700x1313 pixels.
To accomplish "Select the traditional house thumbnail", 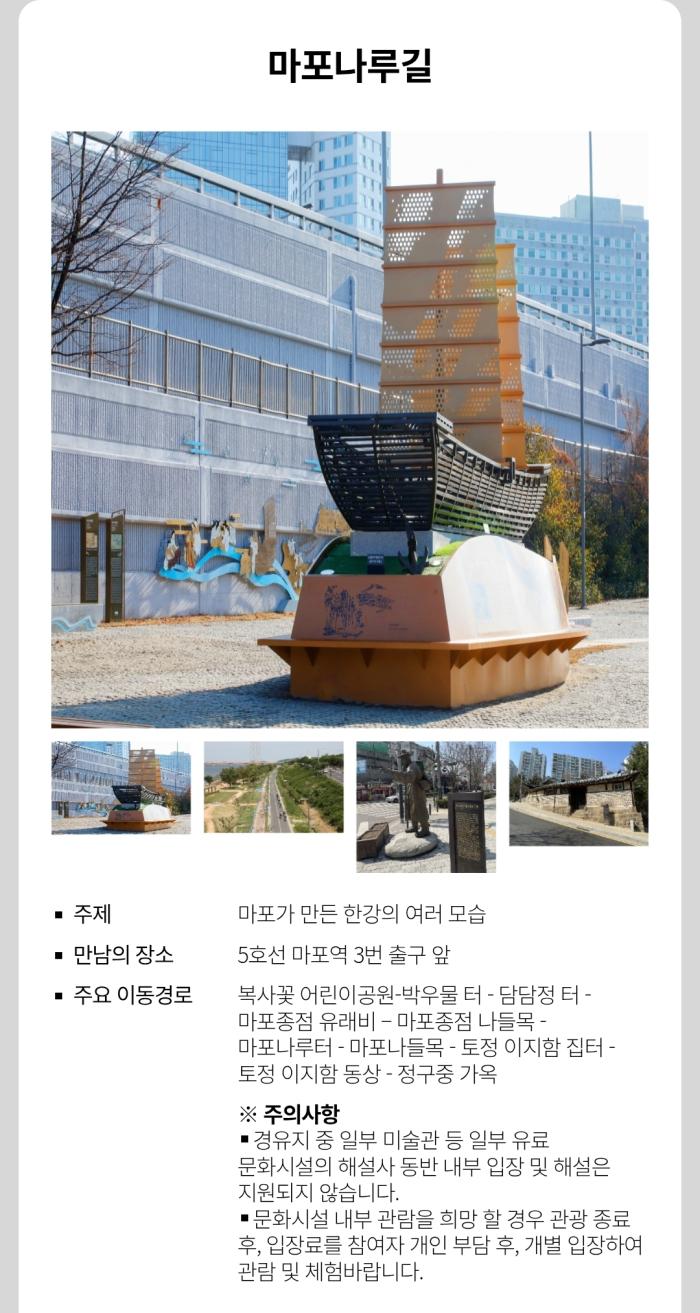I will [x=578, y=793].
